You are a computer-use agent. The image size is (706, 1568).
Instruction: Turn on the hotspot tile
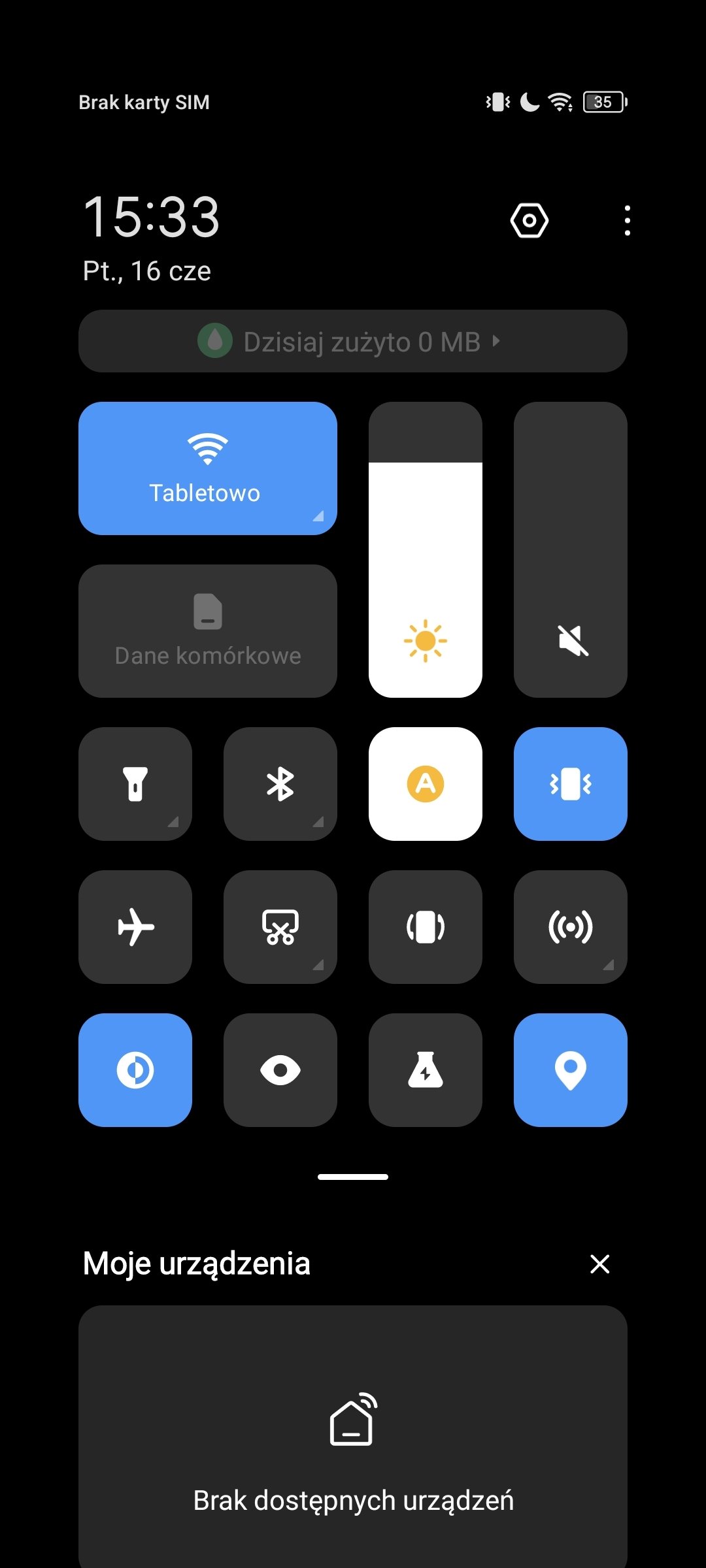[x=571, y=927]
